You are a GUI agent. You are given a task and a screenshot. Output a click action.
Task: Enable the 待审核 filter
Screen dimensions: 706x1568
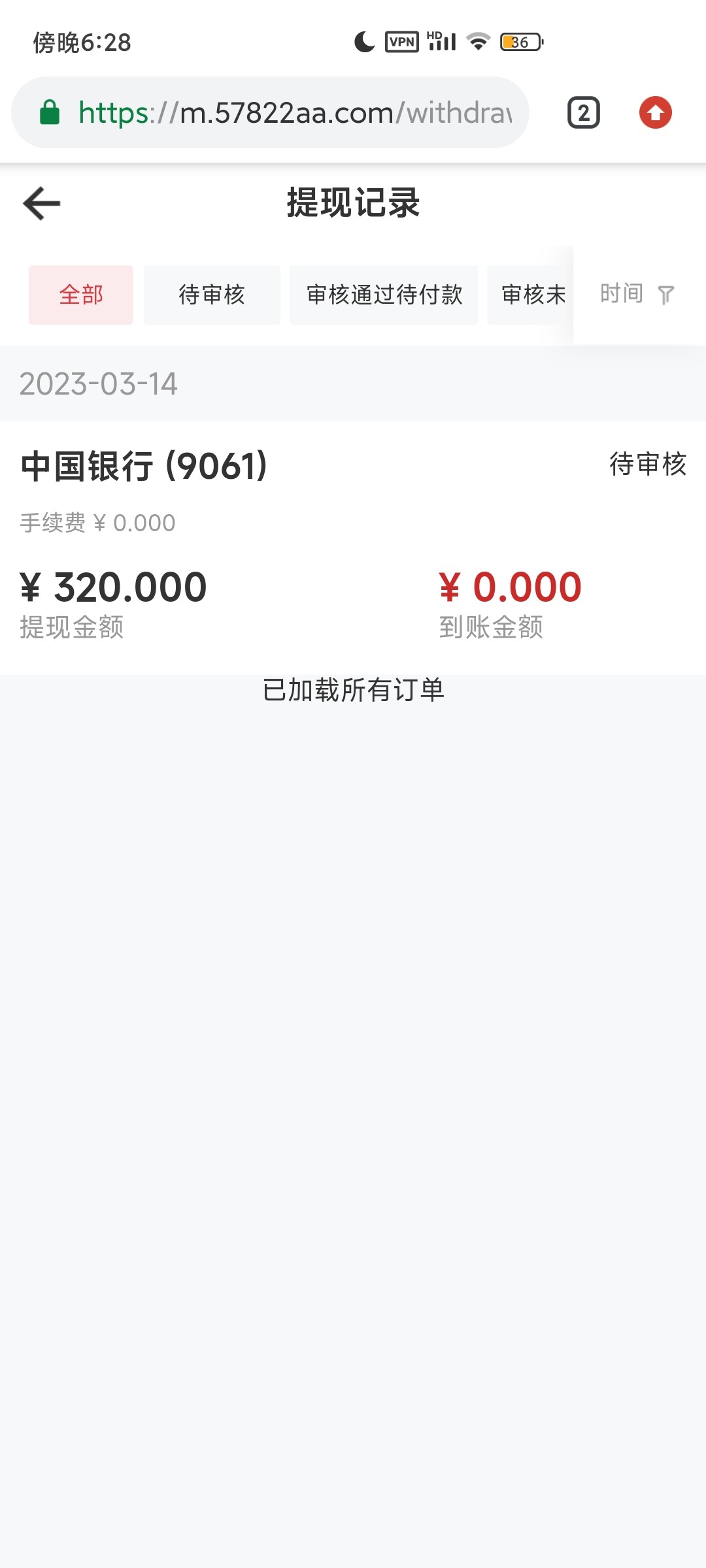[212, 295]
